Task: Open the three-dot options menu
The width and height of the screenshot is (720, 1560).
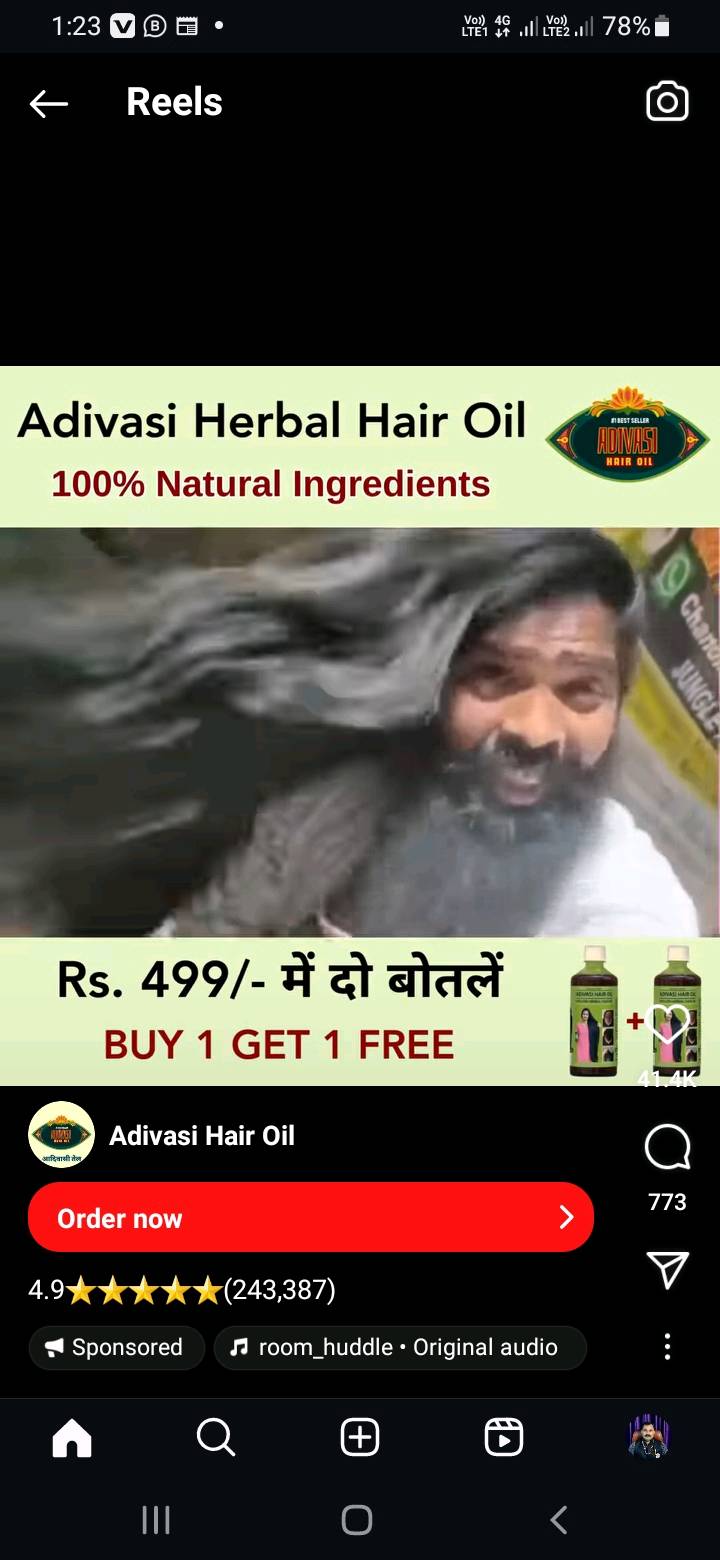Action: tap(667, 1347)
